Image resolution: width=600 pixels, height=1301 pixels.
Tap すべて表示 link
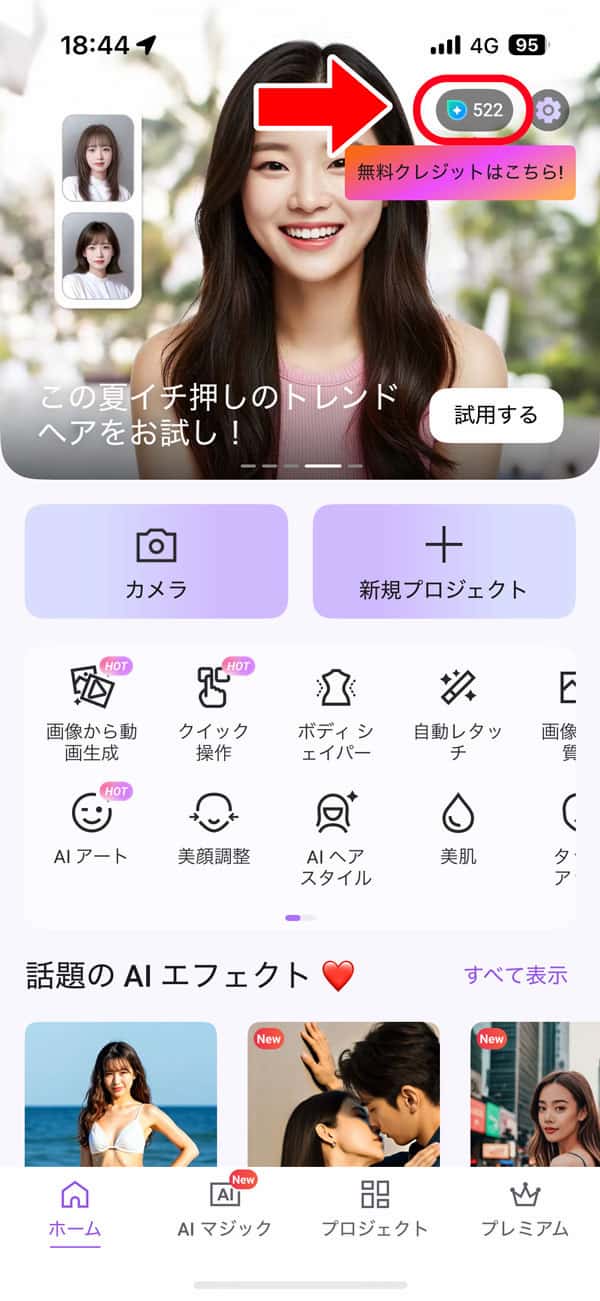click(515, 974)
